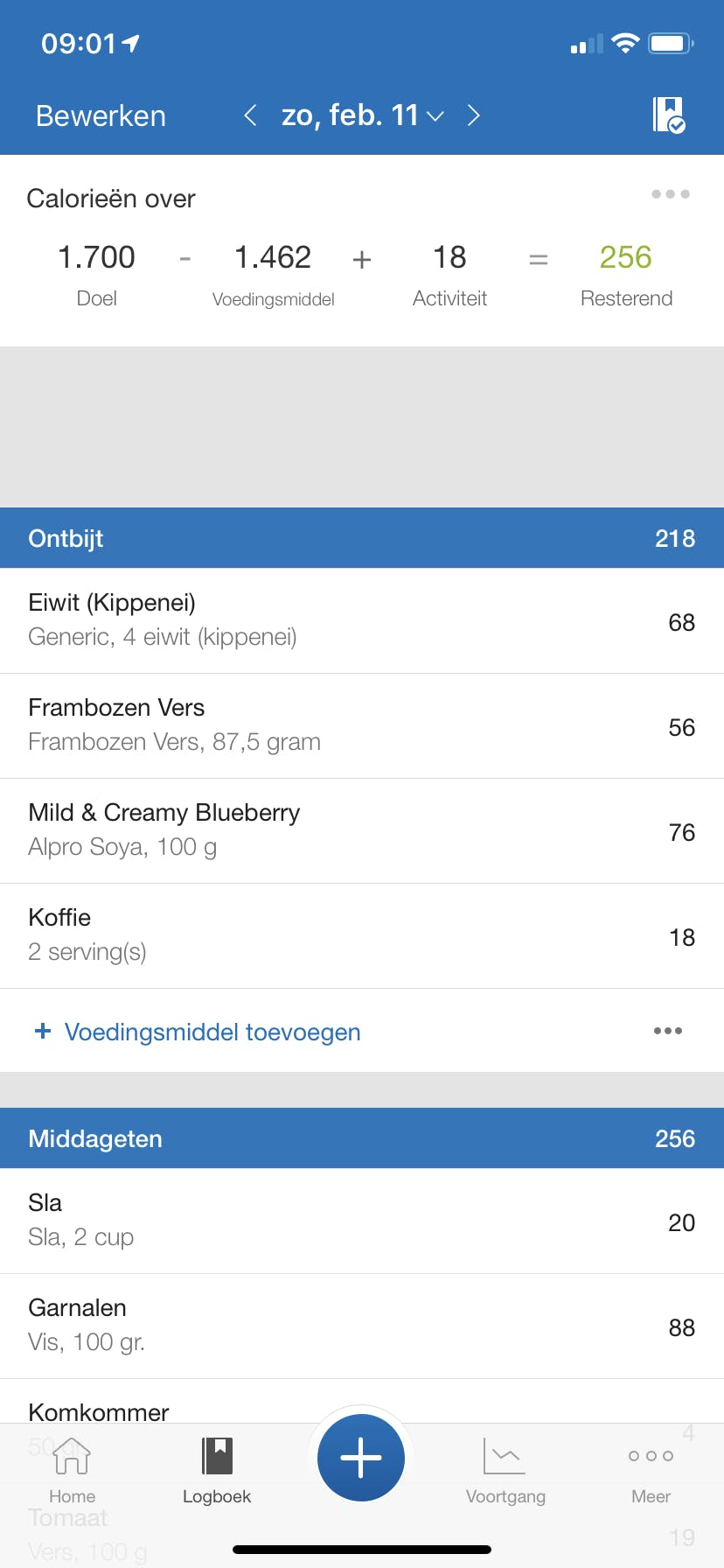
Task: Go to the previous day
Action: (x=250, y=115)
